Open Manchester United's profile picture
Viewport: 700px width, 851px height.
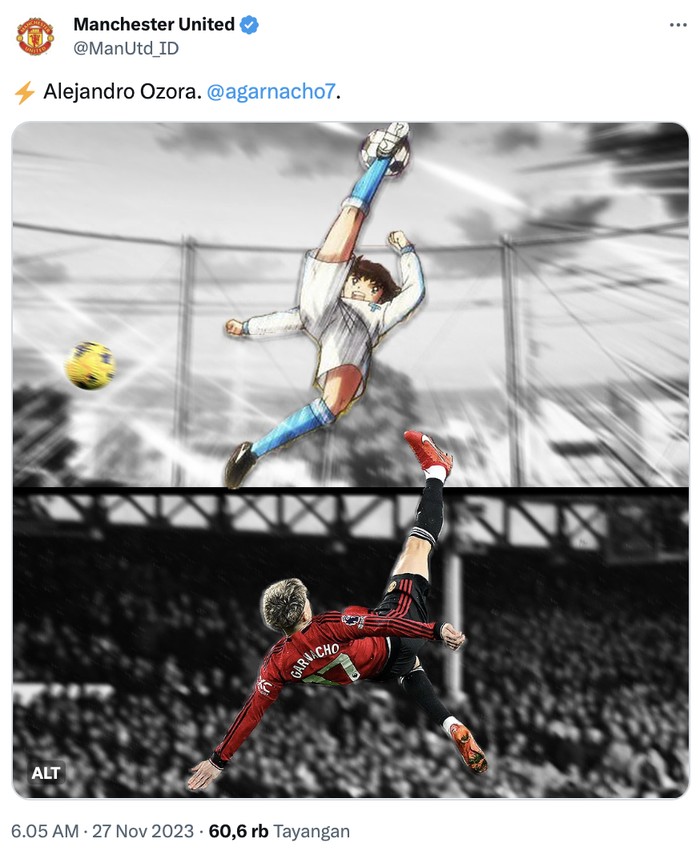tap(35, 36)
